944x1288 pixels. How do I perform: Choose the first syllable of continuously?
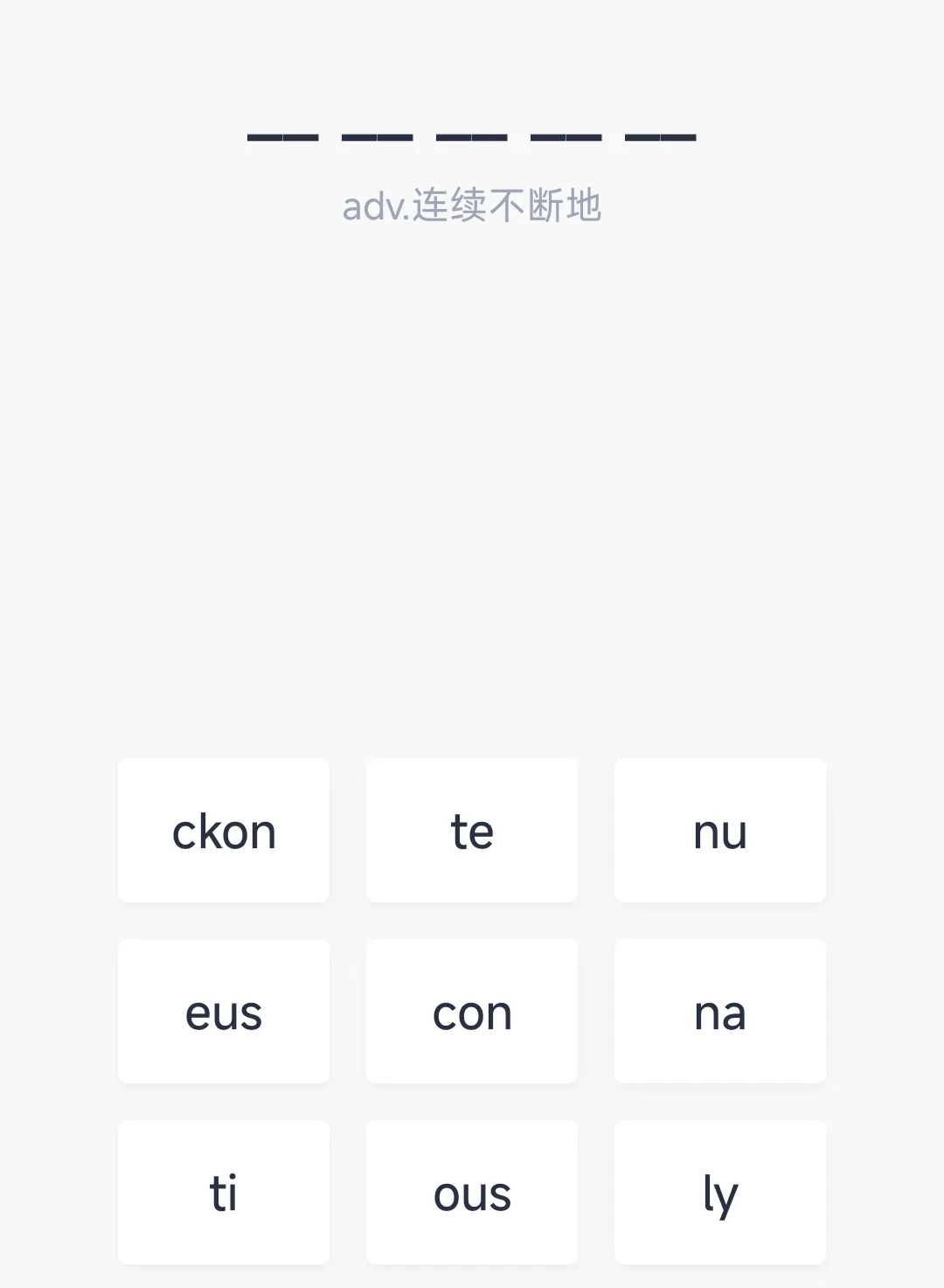pyautogui.click(x=472, y=1011)
